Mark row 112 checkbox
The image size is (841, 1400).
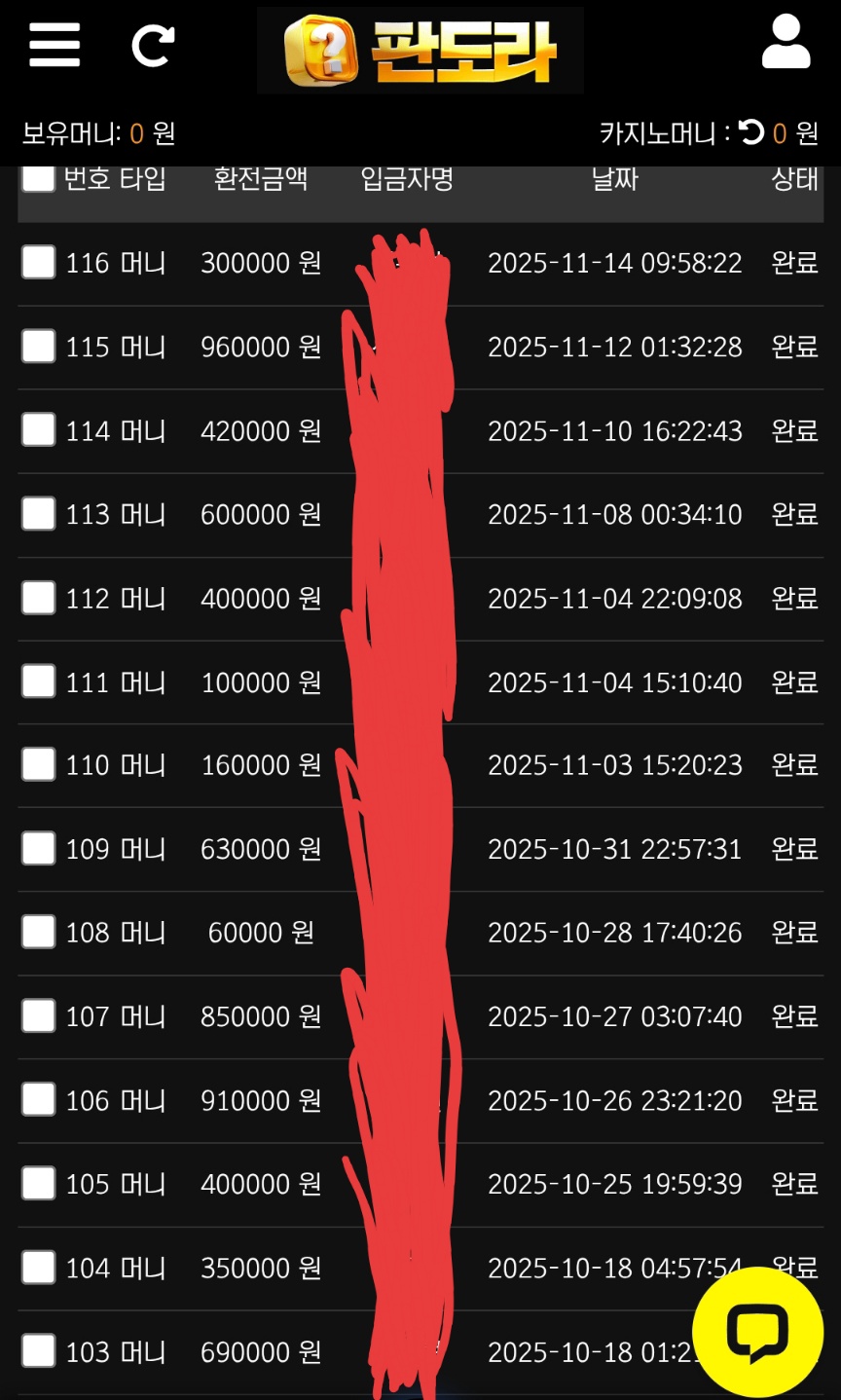click(x=39, y=598)
